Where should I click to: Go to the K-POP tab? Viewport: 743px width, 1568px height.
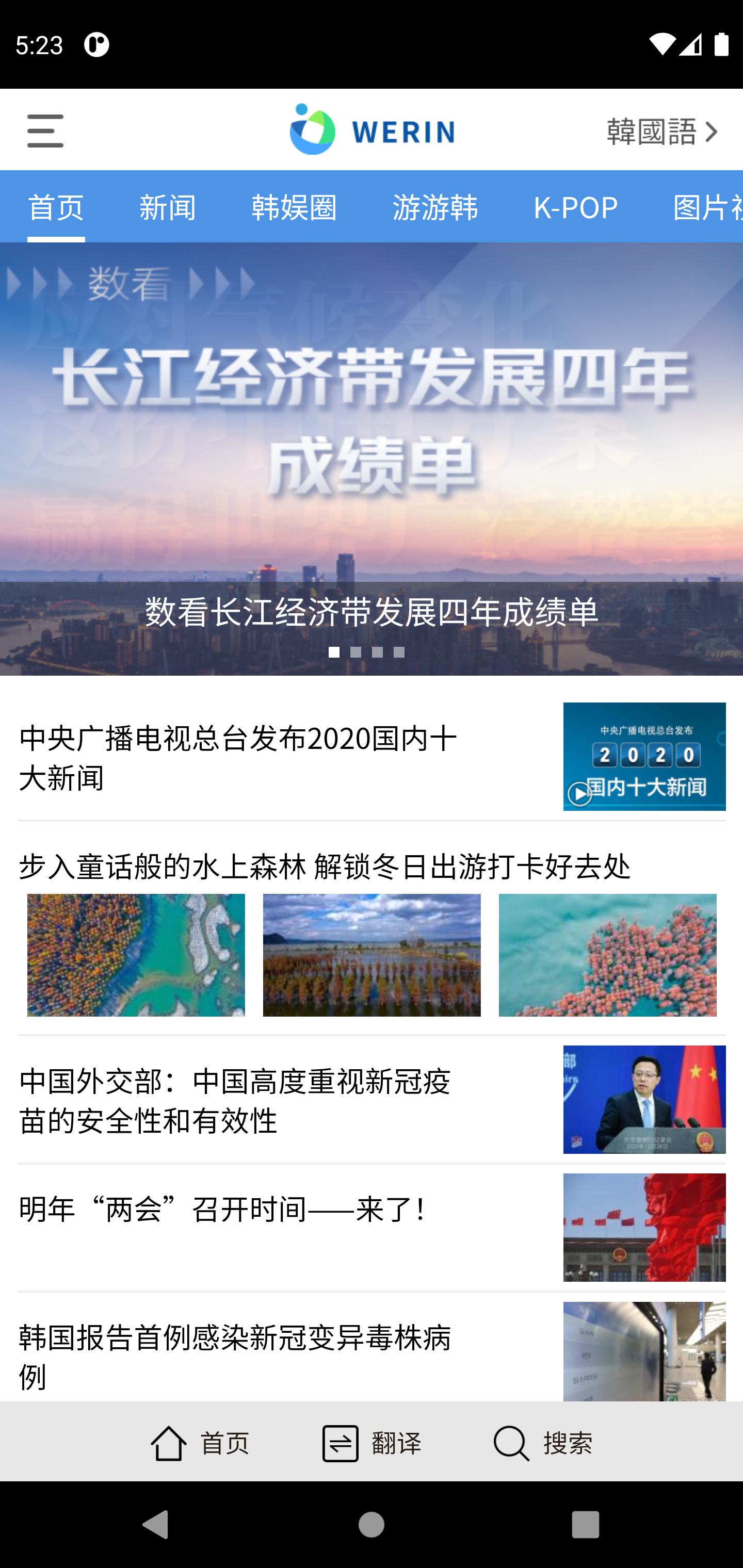click(x=575, y=207)
